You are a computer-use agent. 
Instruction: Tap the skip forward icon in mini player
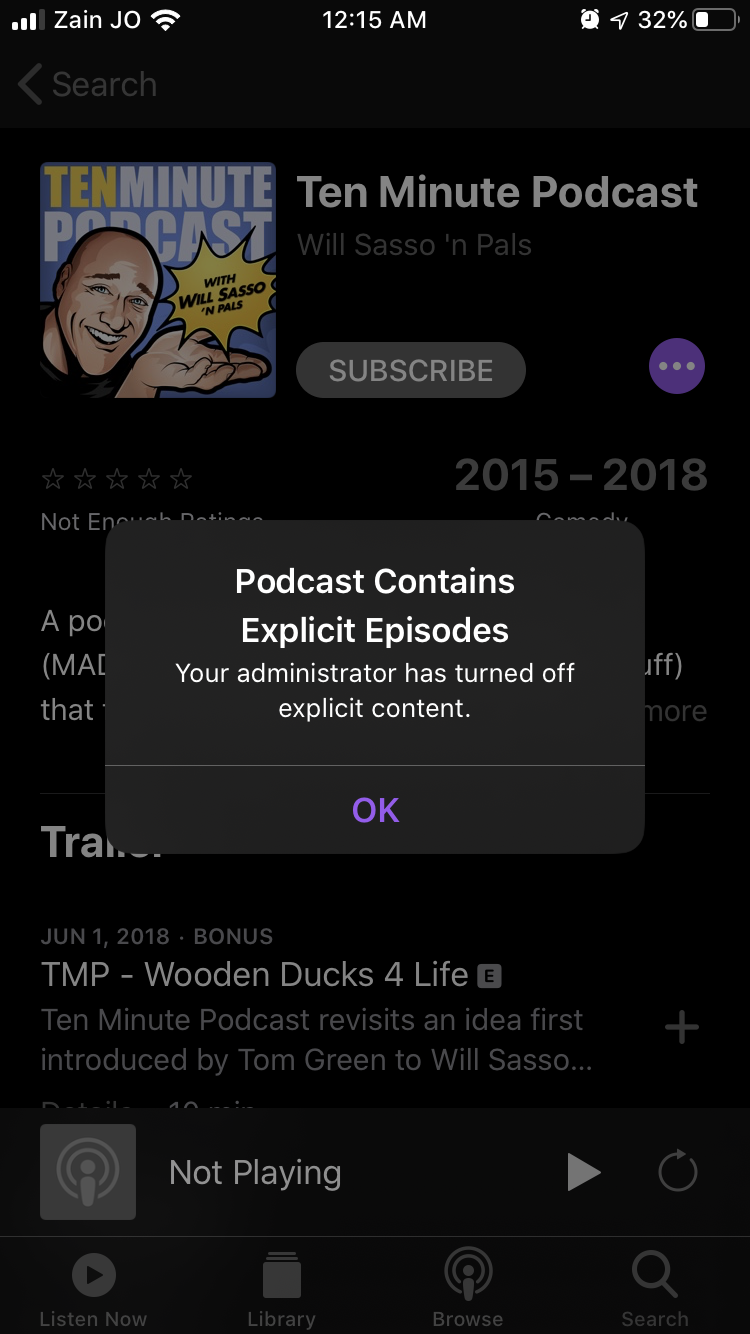[x=677, y=1171]
